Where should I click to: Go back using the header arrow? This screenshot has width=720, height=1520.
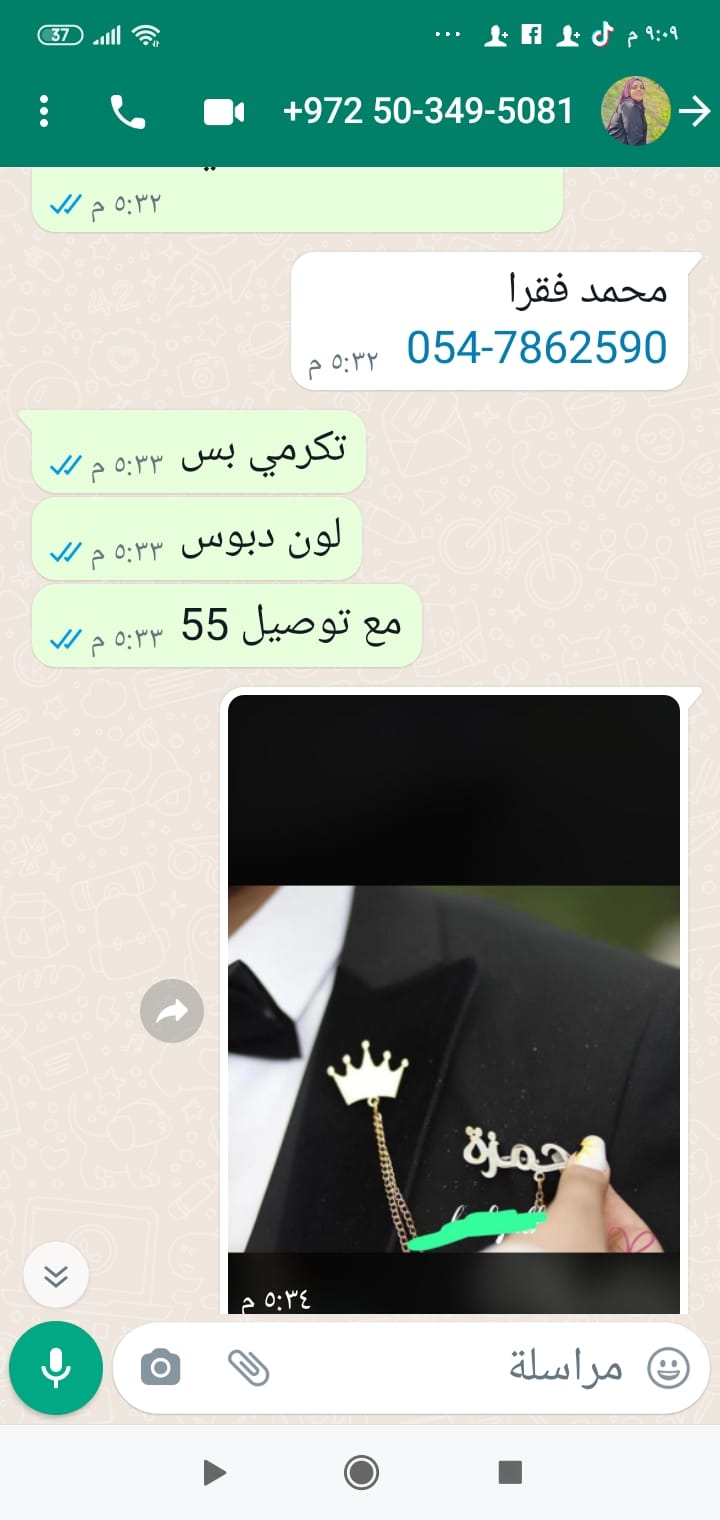(x=694, y=112)
